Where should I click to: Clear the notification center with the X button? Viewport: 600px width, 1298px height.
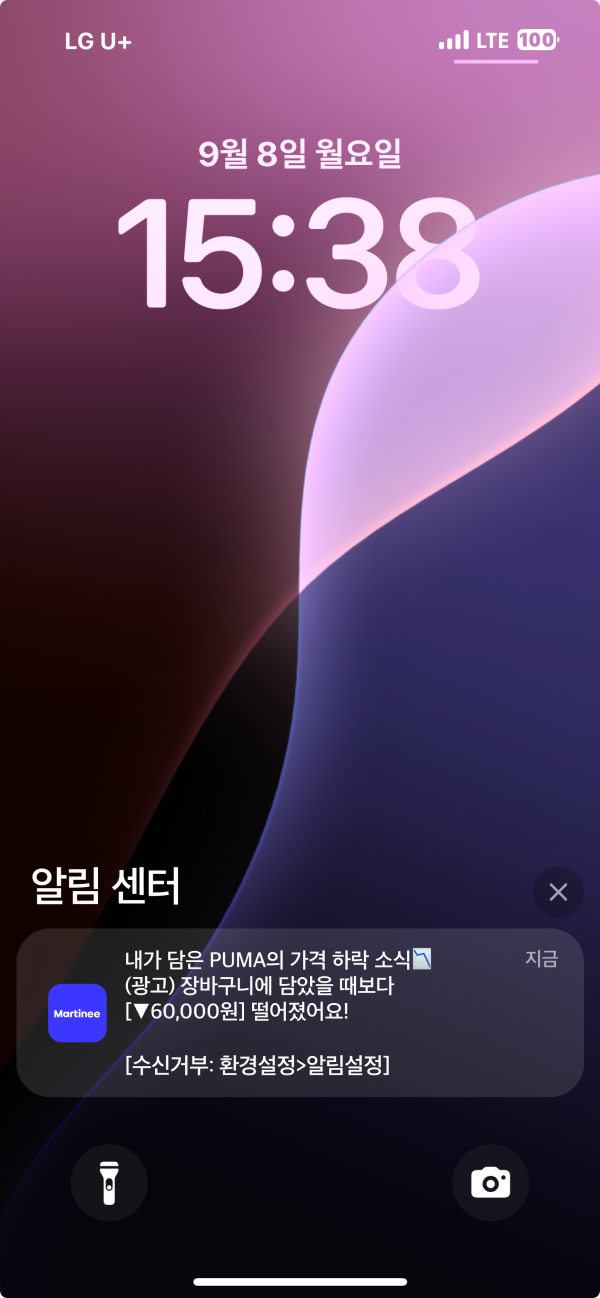(x=558, y=892)
